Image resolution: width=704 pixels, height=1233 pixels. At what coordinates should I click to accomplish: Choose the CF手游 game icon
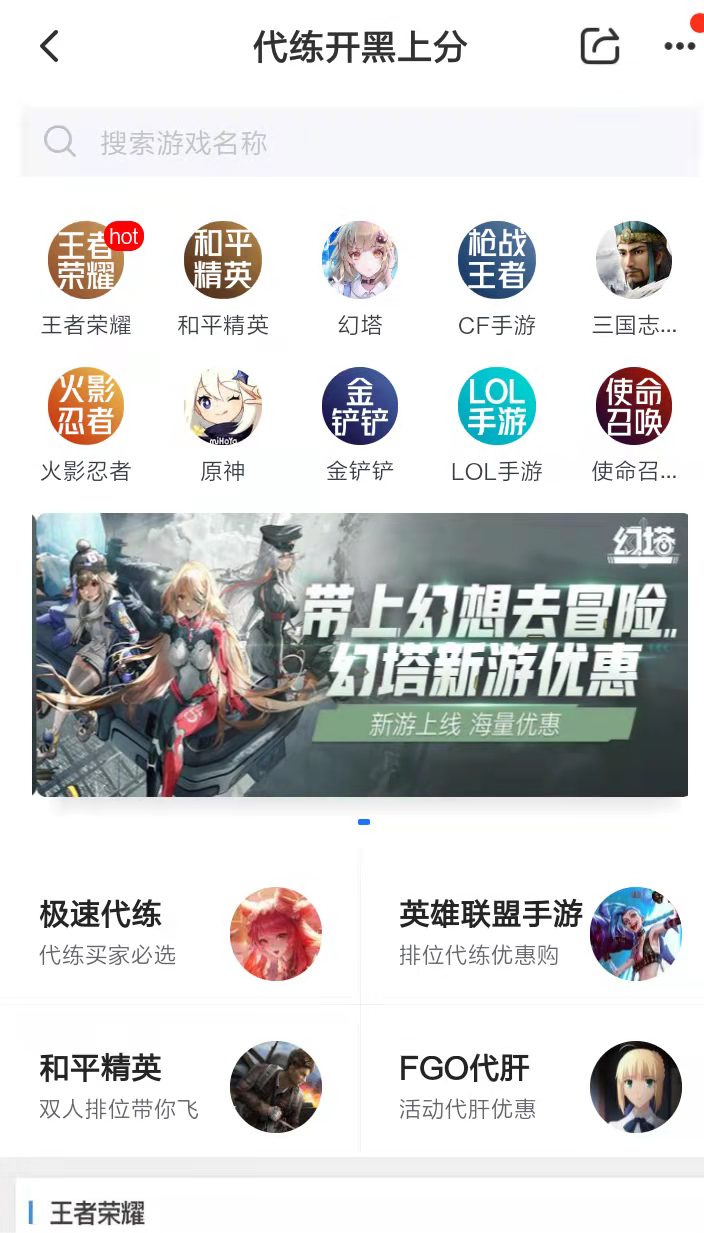click(497, 261)
